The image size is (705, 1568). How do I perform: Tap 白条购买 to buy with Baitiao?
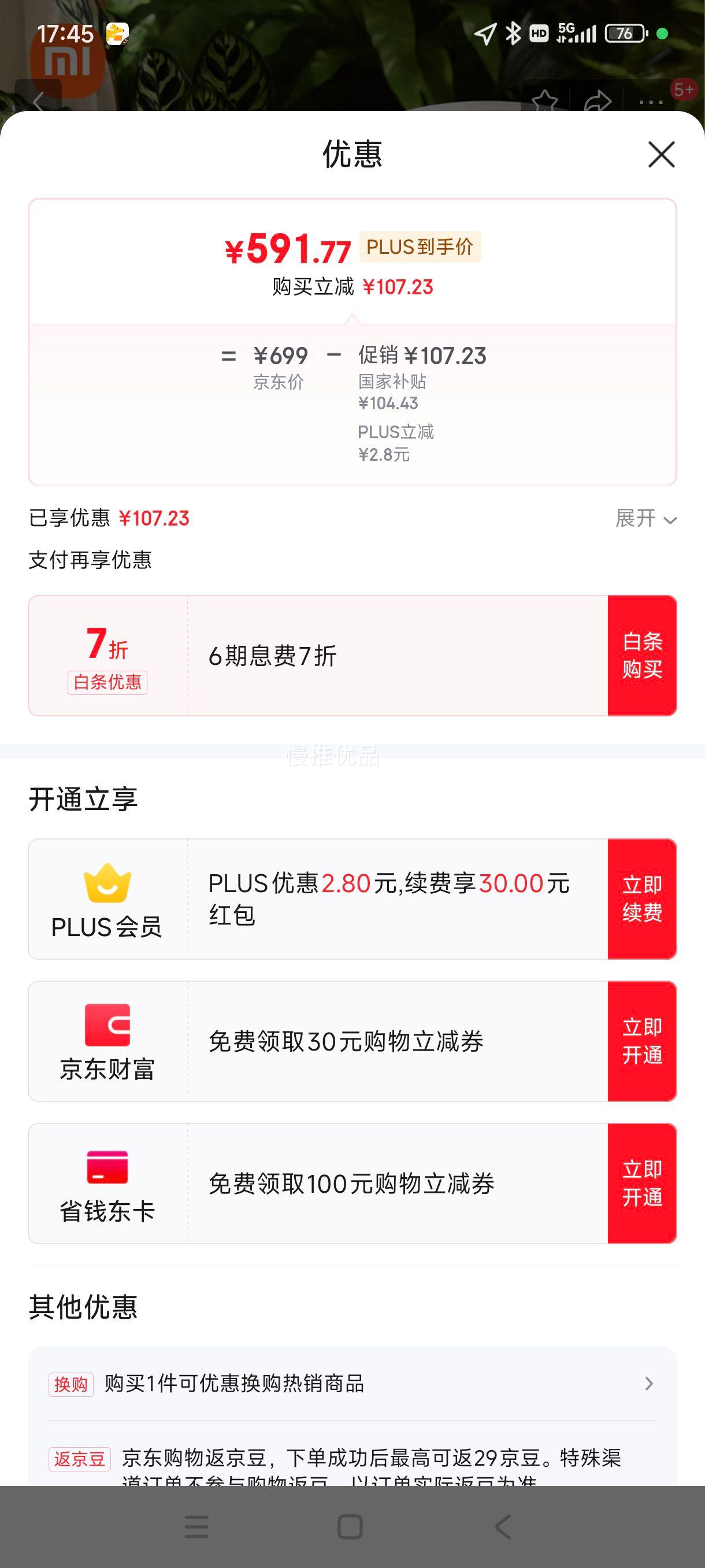[643, 656]
